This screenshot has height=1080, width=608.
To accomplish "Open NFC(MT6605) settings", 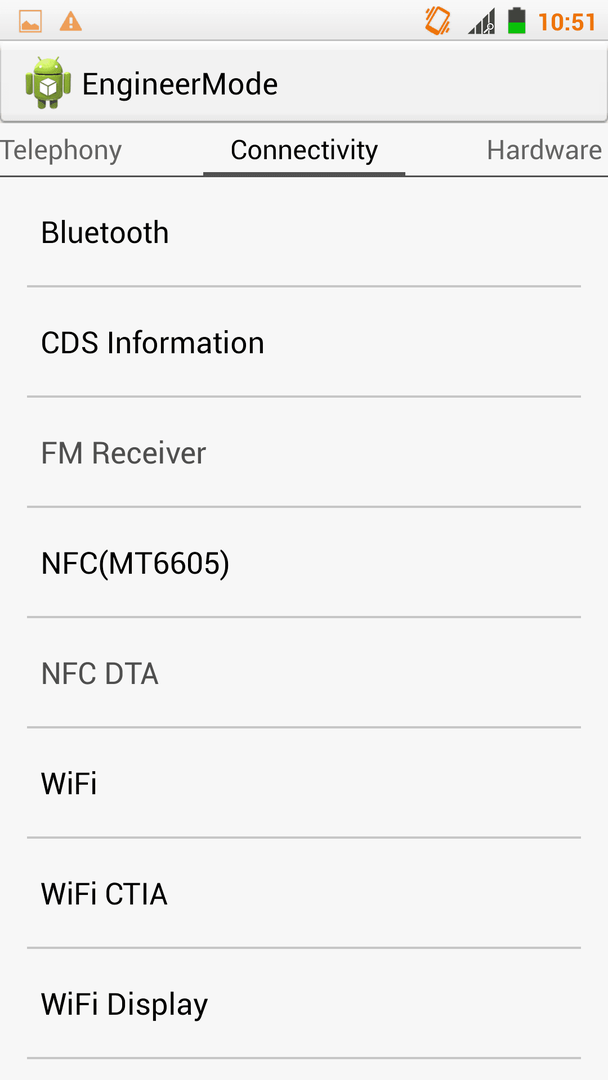I will click(304, 563).
